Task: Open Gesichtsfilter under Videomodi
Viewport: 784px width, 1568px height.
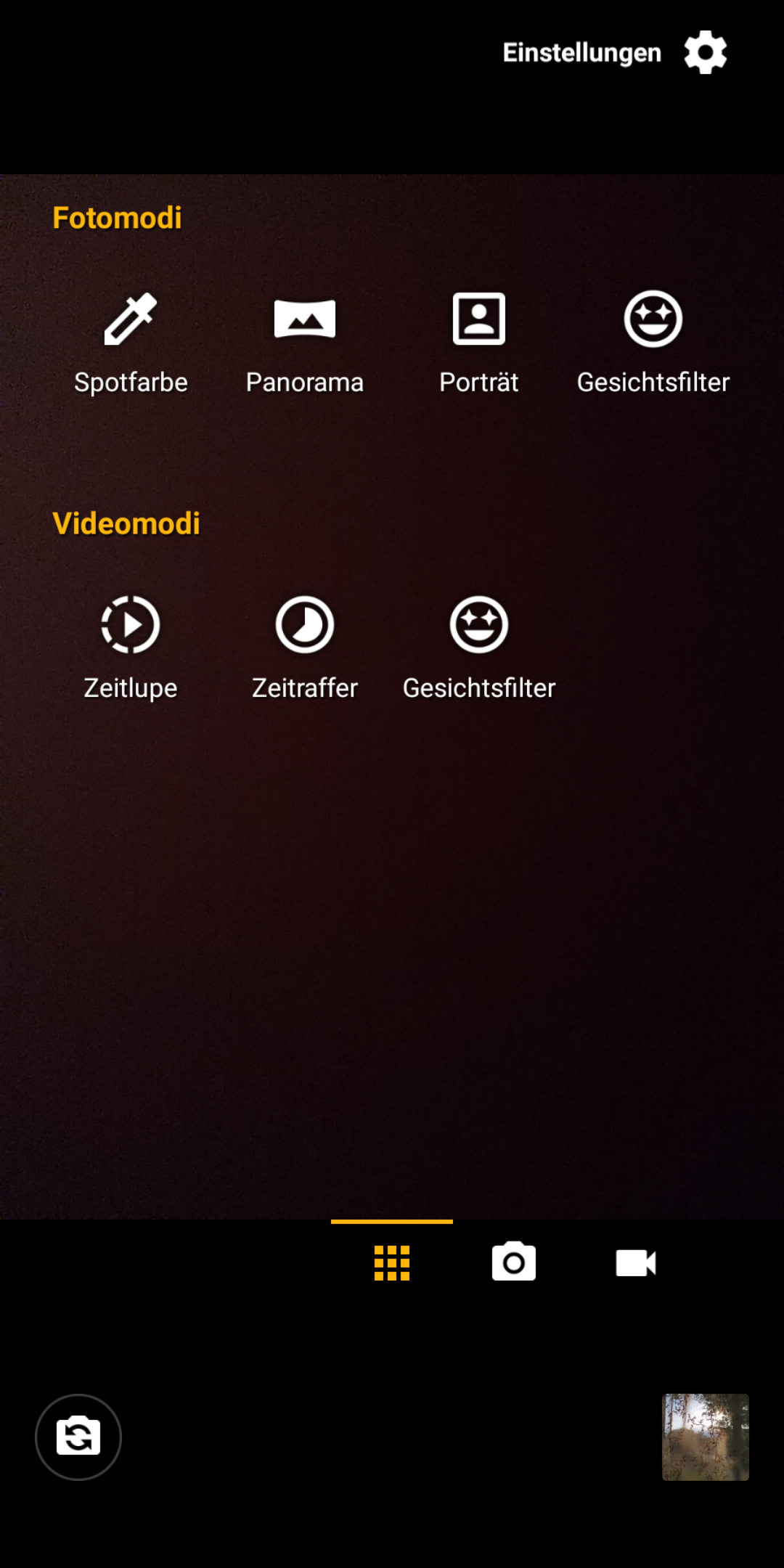Action: (479, 647)
